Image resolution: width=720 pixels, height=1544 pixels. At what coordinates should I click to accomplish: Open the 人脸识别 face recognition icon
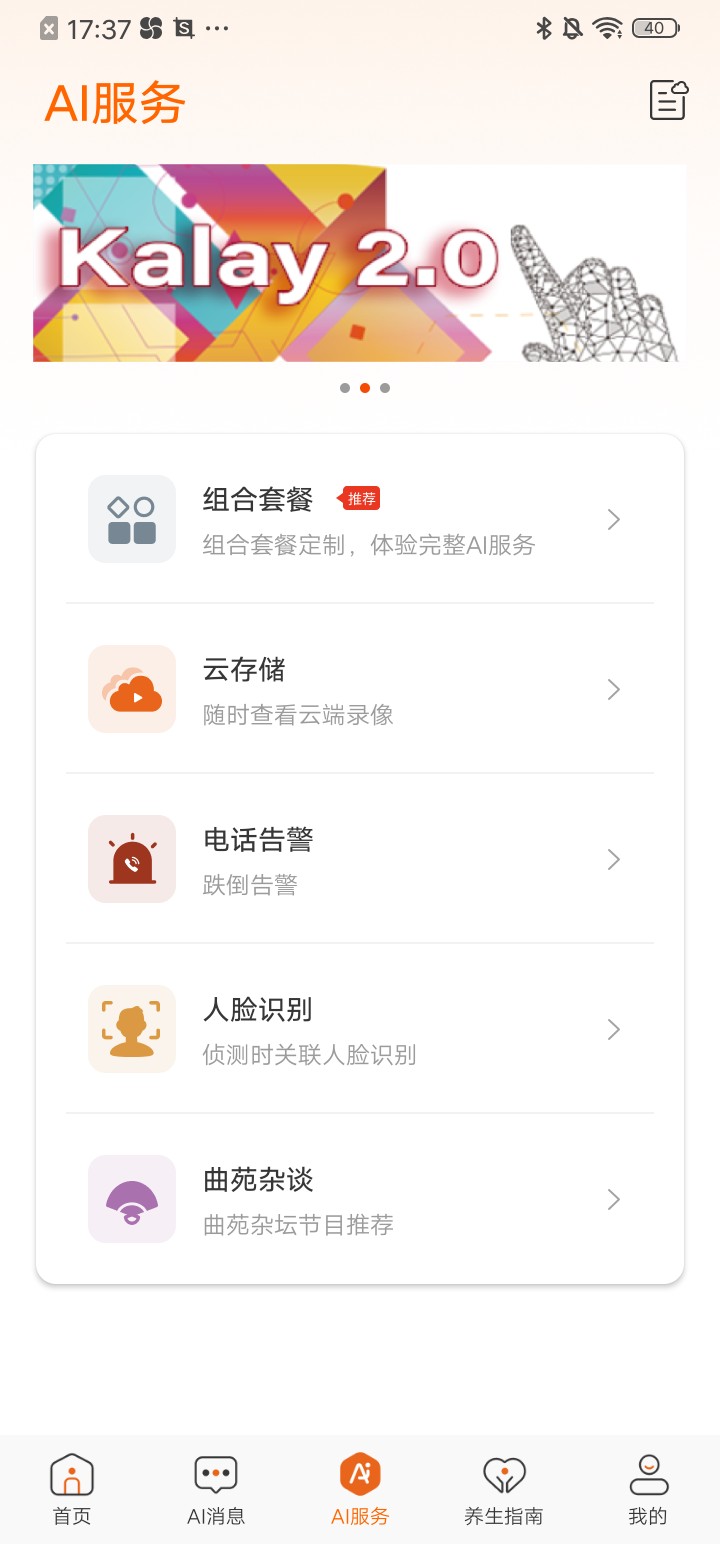point(131,1028)
